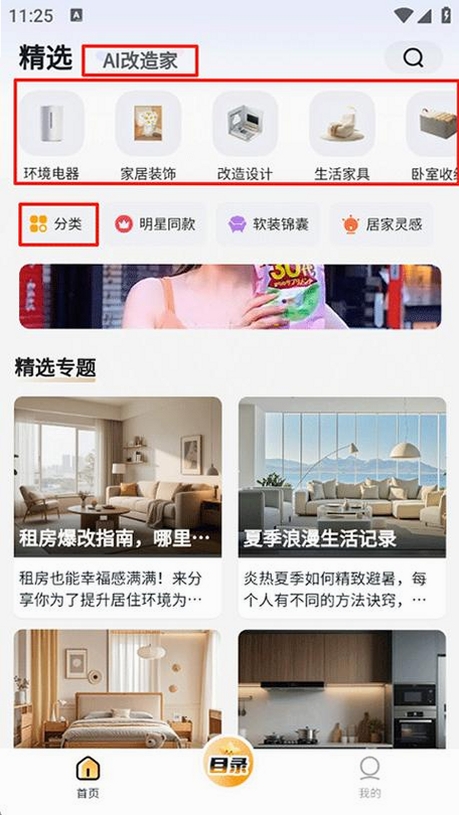Open the 租房爆改指南 topic card

(x=117, y=507)
